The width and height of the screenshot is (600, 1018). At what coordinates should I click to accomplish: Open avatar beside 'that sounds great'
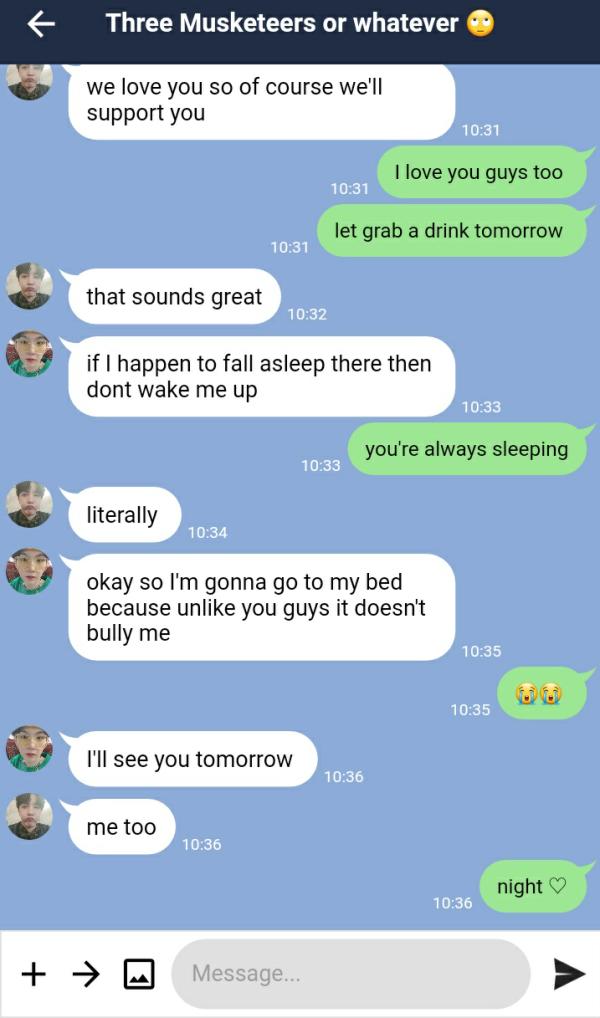(x=29, y=286)
